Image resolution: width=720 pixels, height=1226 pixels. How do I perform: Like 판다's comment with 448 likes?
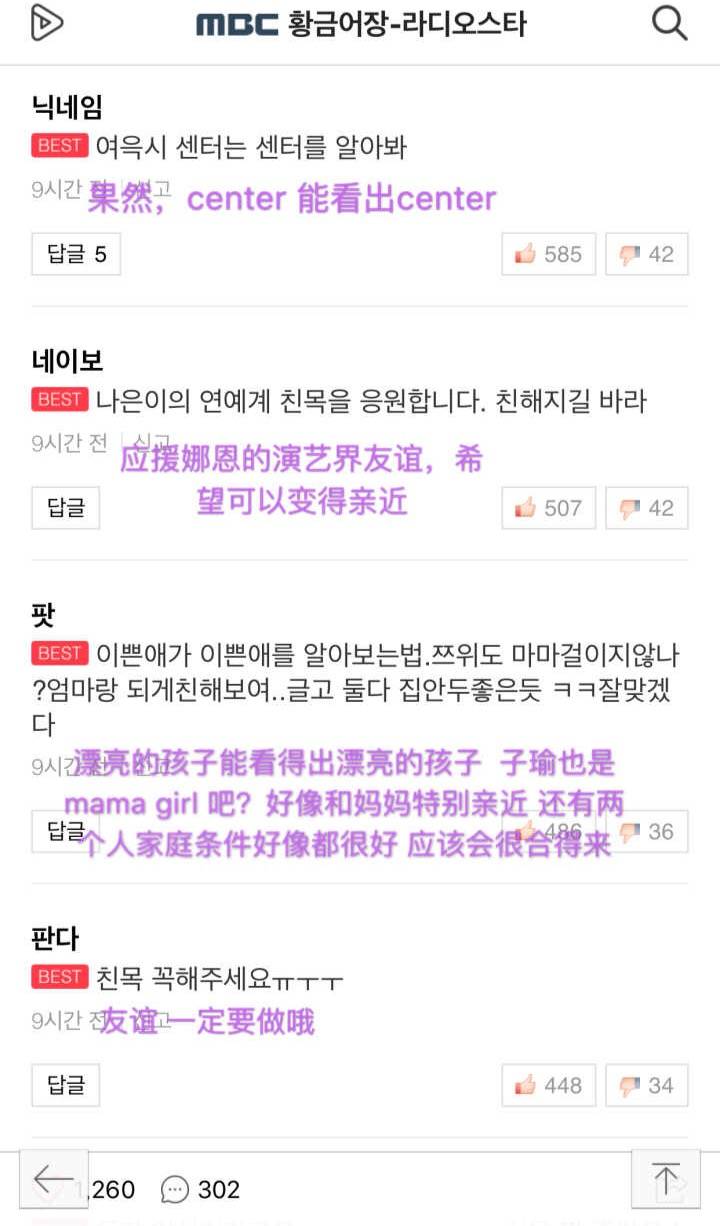549,1085
